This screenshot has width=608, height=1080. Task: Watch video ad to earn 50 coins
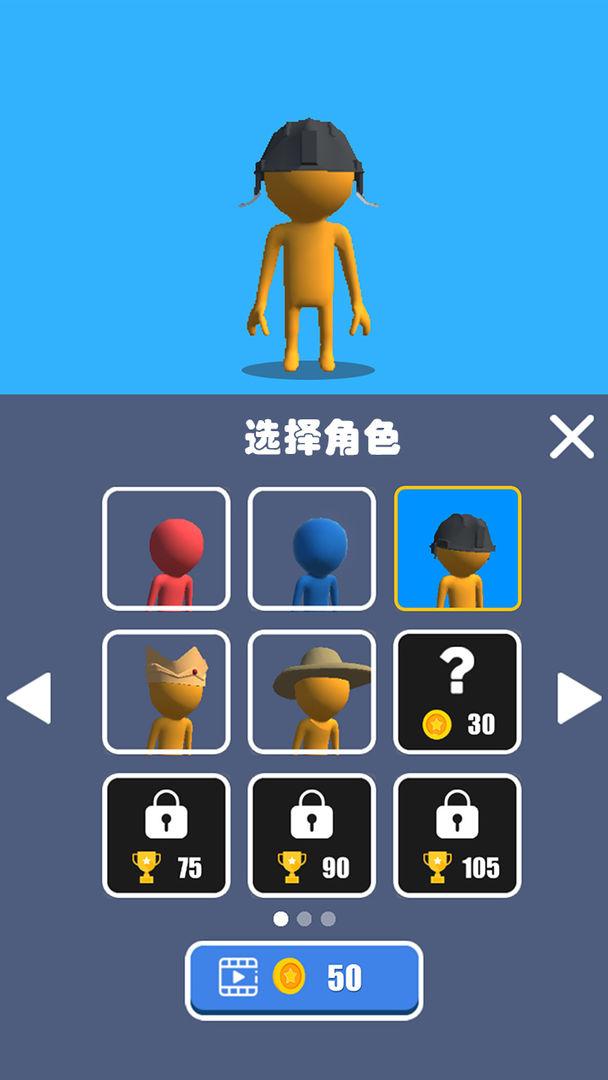coord(304,978)
